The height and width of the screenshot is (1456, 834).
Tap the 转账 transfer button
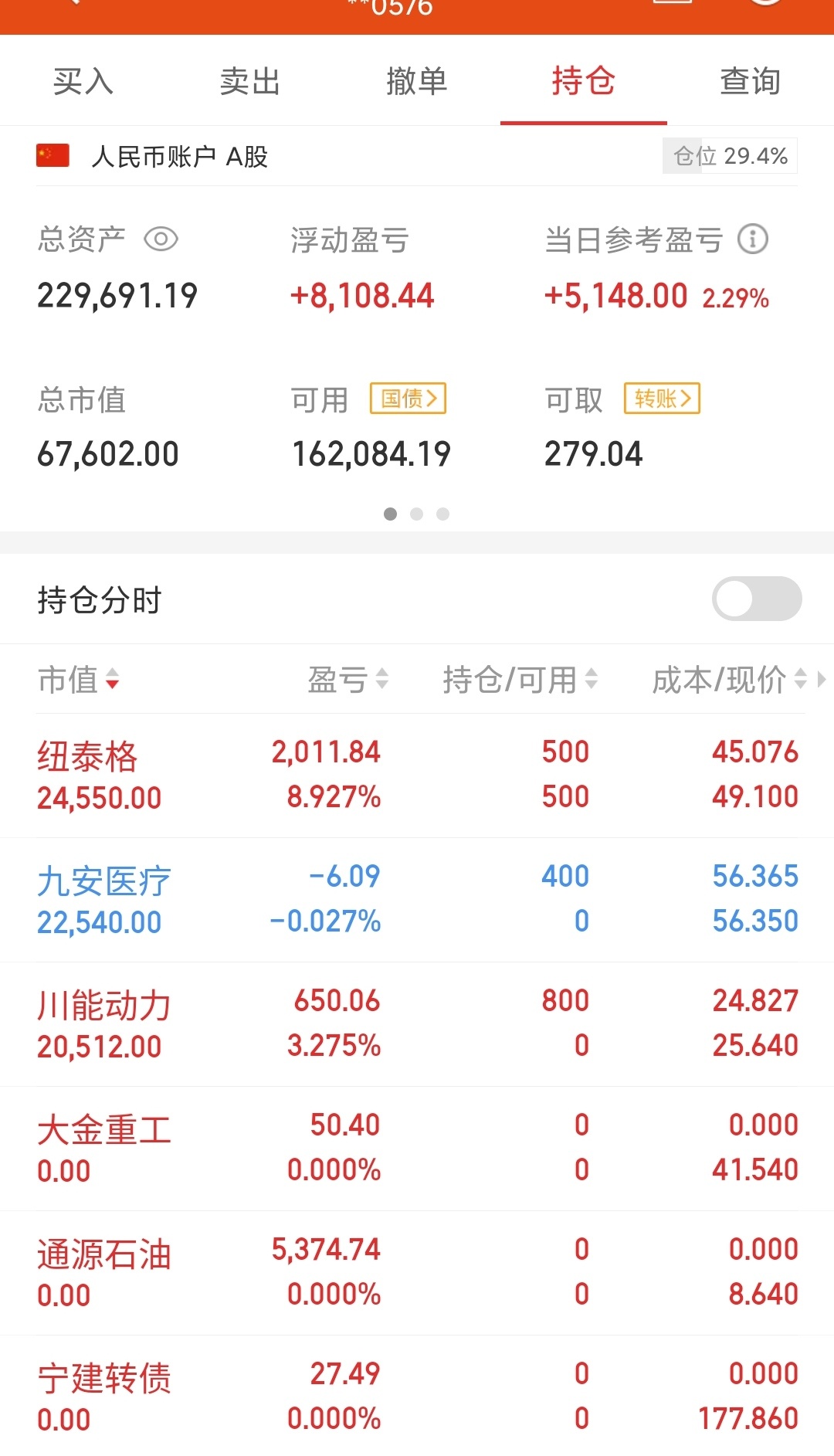(662, 399)
